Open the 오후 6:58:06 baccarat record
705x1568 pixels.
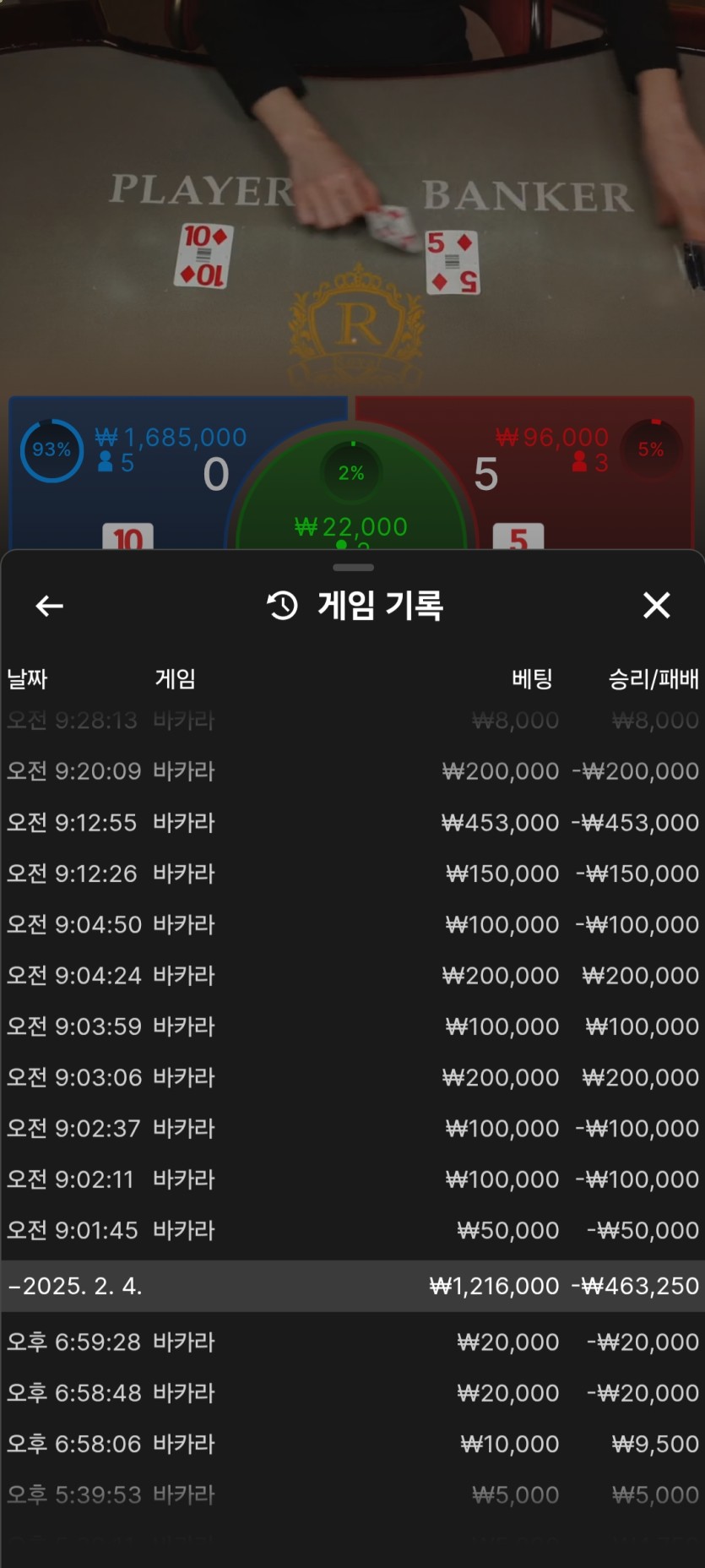[x=352, y=1444]
